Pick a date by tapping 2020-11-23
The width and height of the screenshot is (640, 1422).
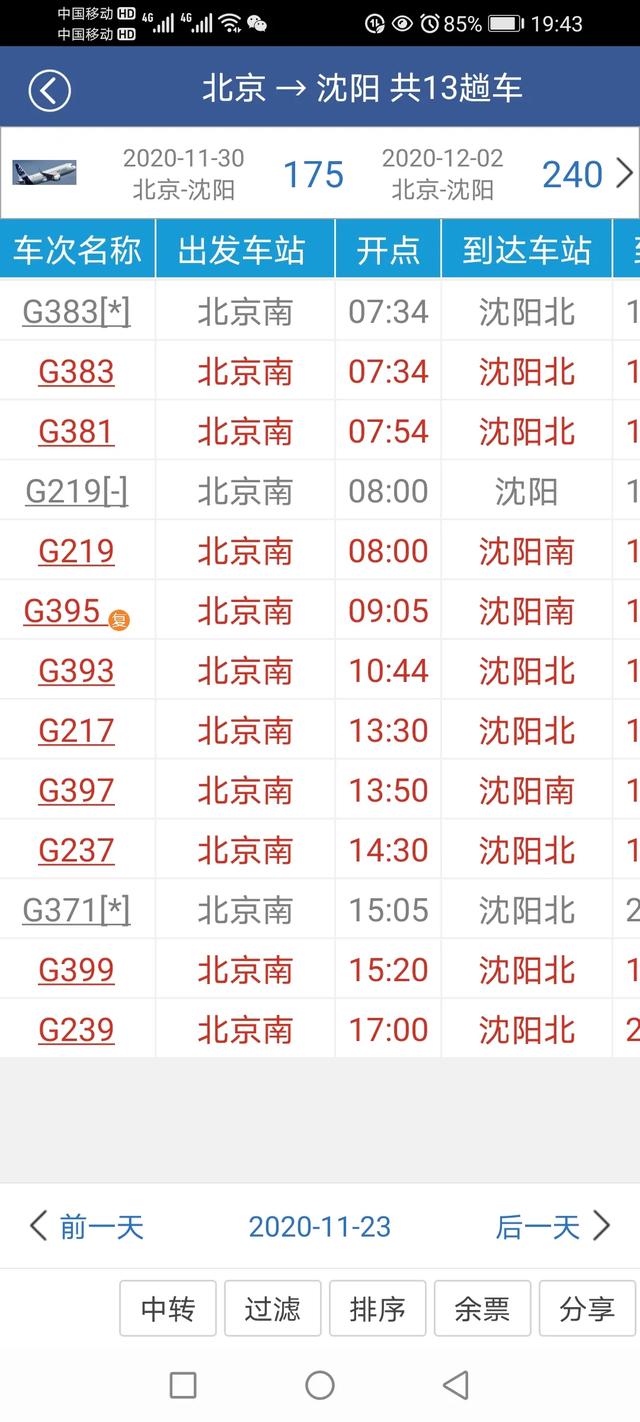(x=320, y=1227)
